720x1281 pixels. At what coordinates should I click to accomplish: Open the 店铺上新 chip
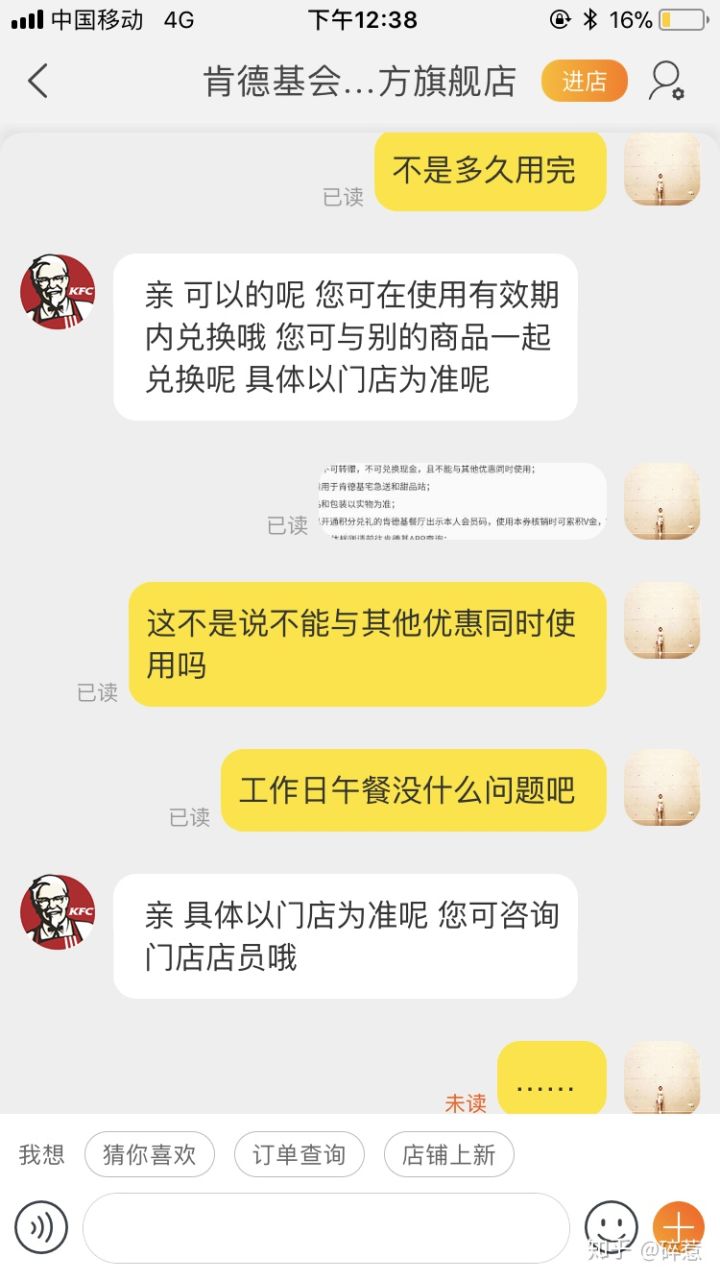point(448,1155)
